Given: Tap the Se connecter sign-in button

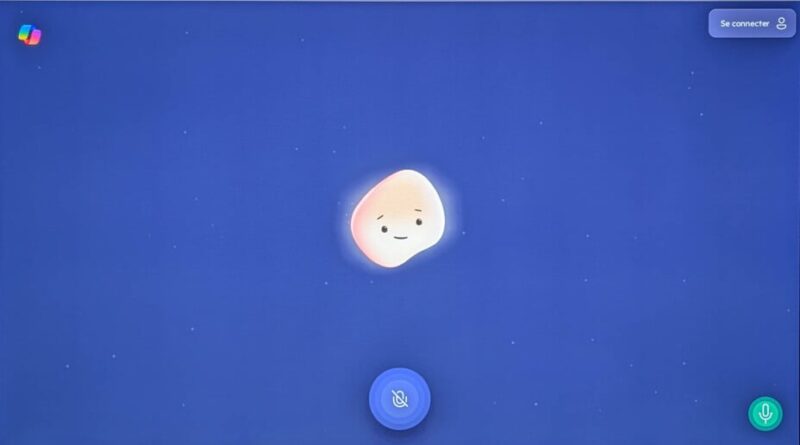Looking at the screenshot, I should coord(751,22).
